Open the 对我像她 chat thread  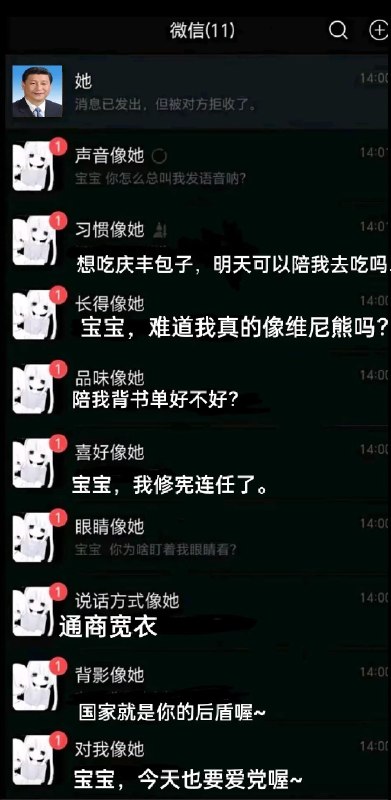pyautogui.click(x=198, y=760)
